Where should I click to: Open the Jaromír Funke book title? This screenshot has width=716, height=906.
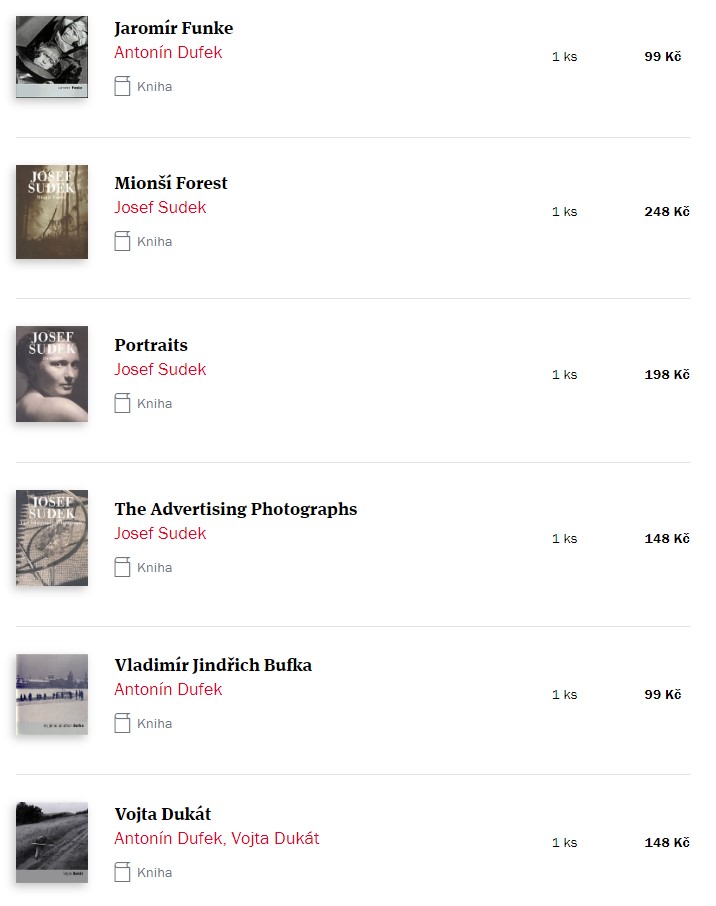pyautogui.click(x=173, y=28)
